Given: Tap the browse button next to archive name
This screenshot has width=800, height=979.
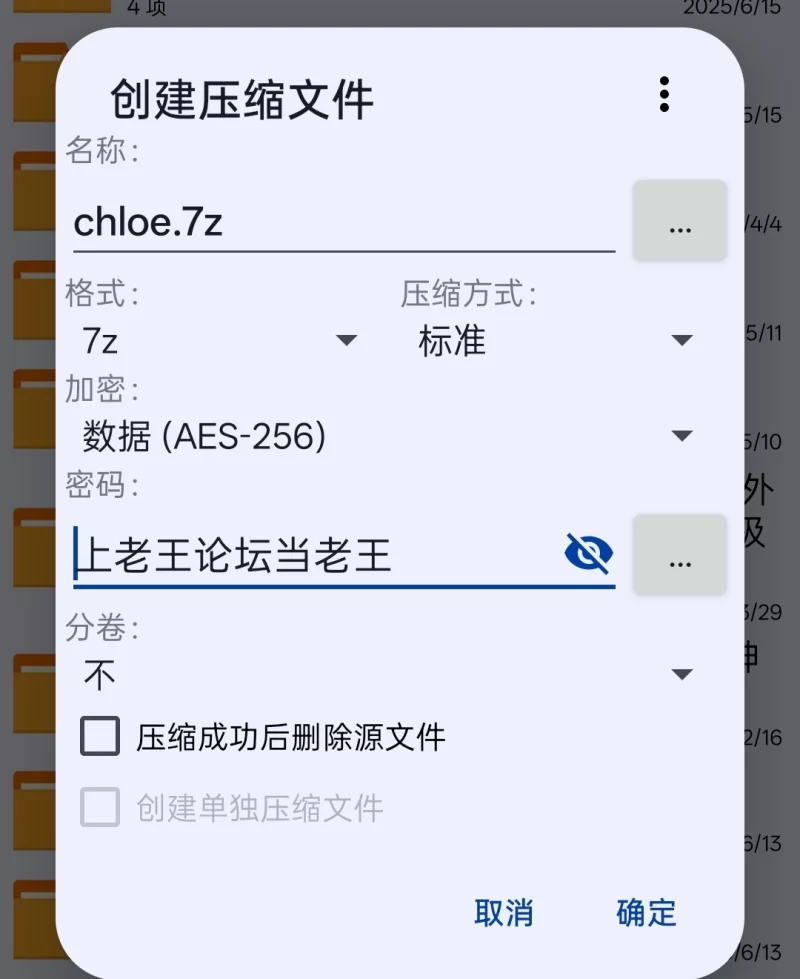Looking at the screenshot, I should click(680, 222).
